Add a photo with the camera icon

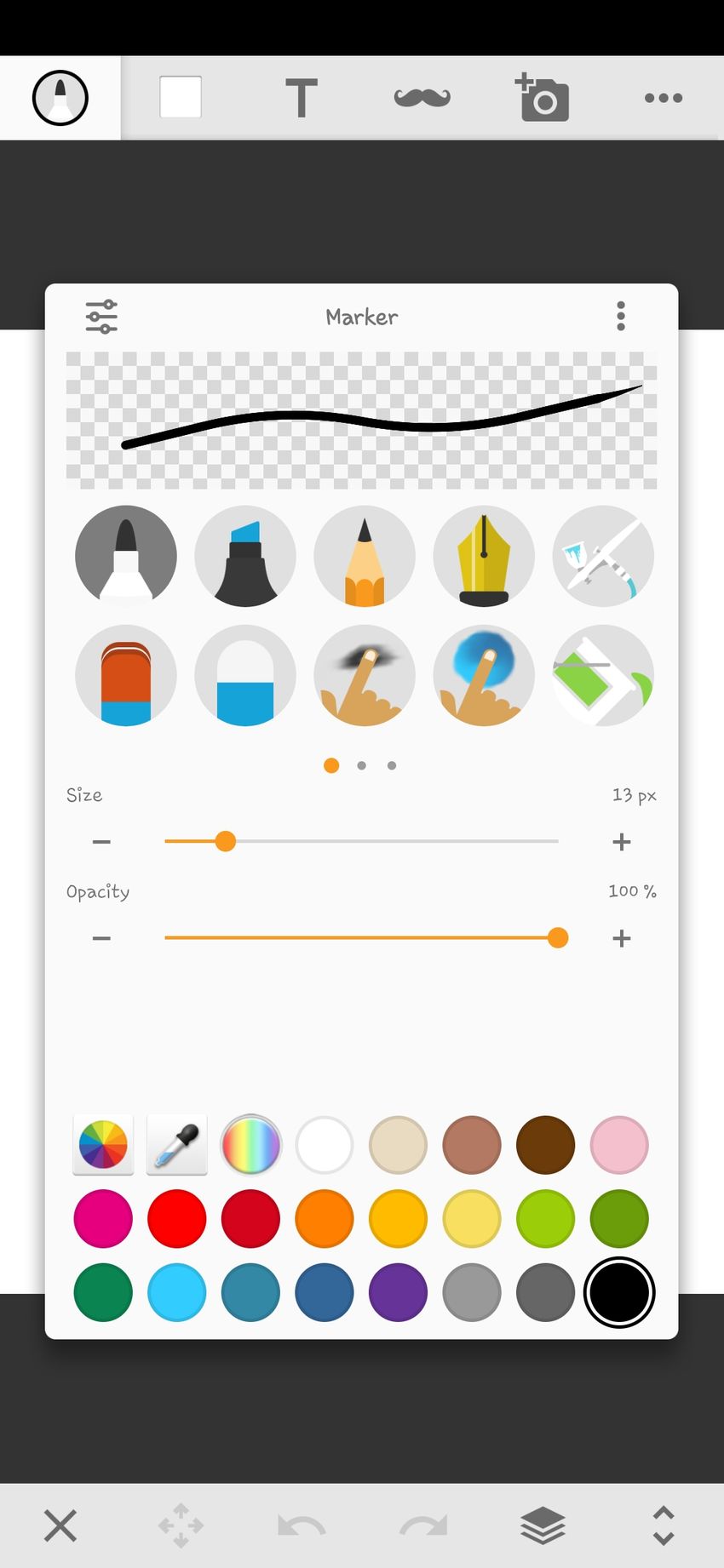(543, 98)
